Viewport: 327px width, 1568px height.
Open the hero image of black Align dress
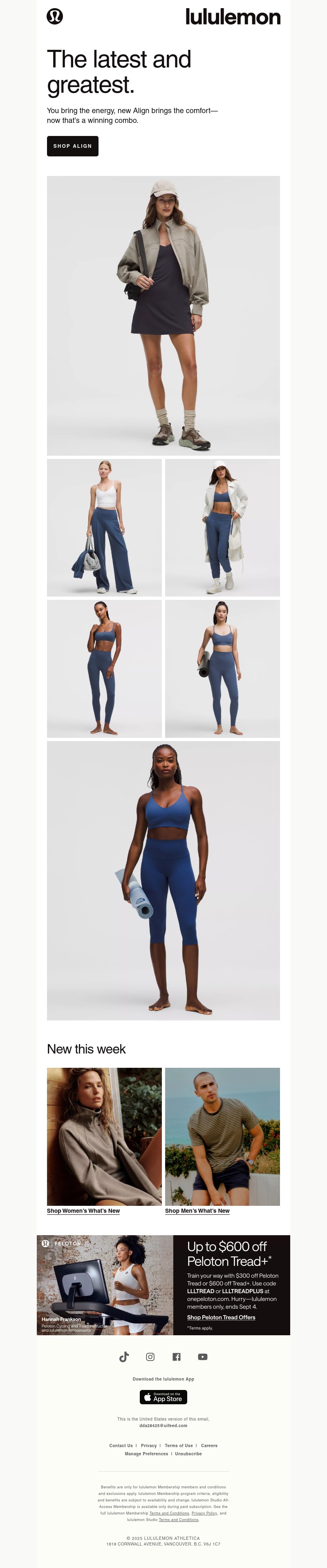click(x=163, y=315)
